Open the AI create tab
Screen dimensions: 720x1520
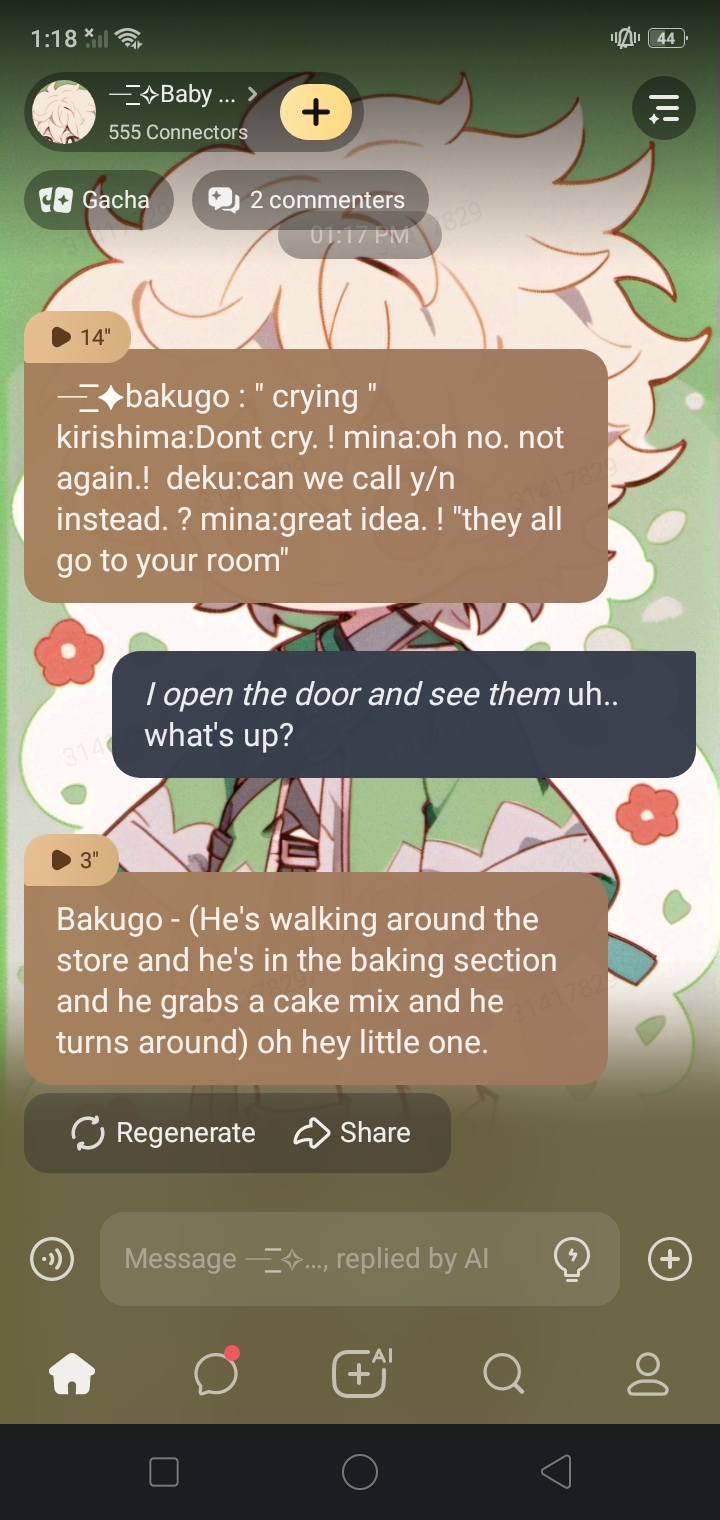[x=360, y=1374]
